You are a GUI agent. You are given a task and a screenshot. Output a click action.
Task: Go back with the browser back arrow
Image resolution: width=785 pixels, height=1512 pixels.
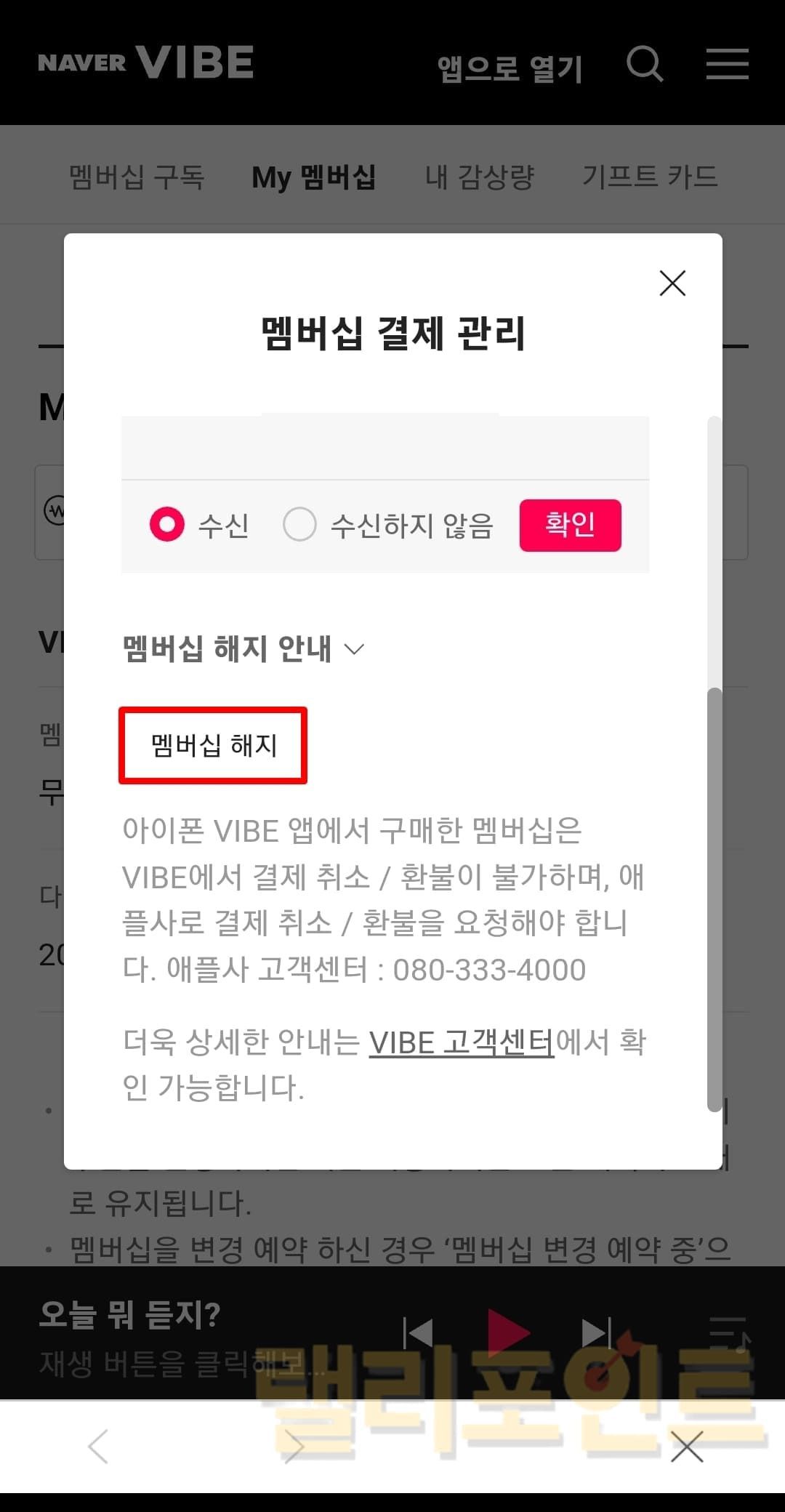click(x=98, y=1446)
